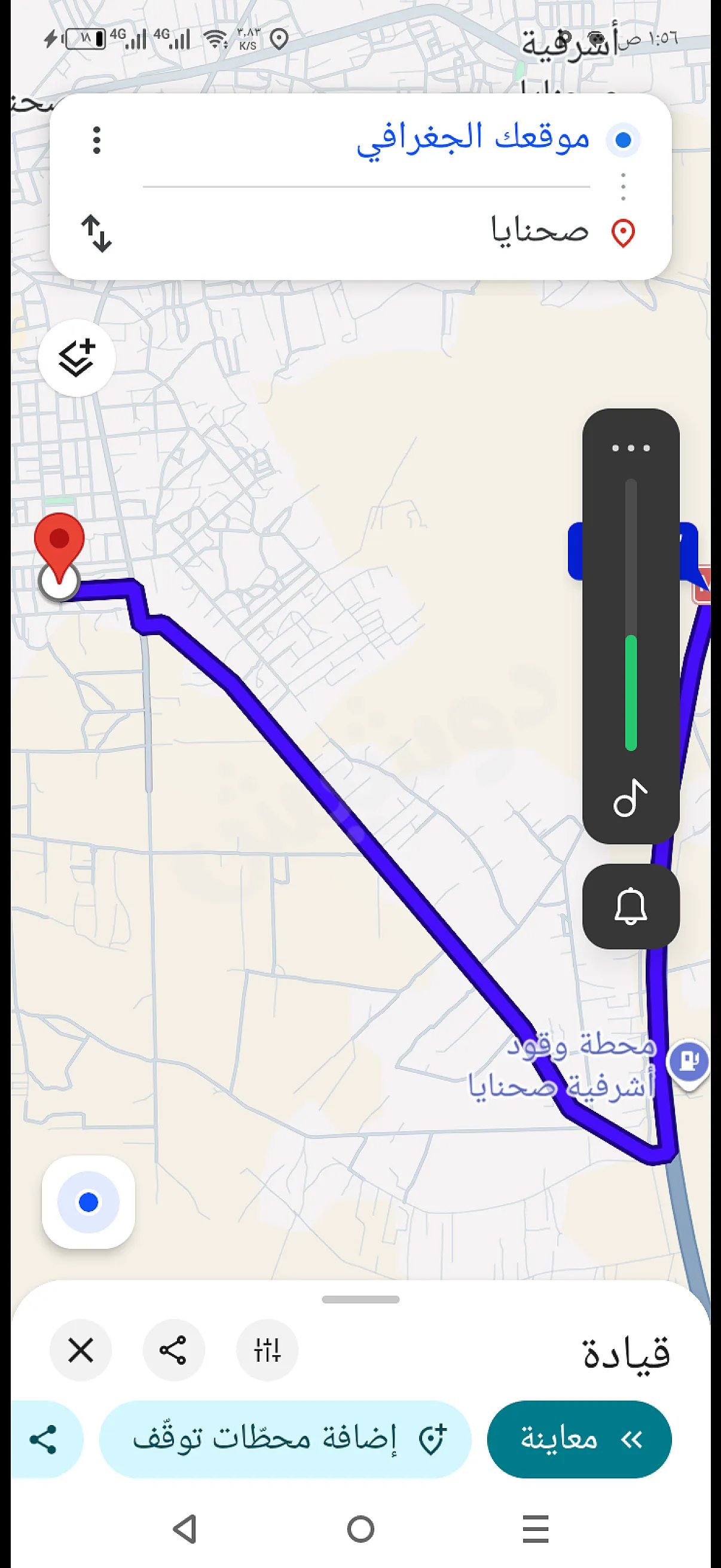This screenshot has height=1568, width=721.
Task: Edit the starting point موقعك الجغرافي
Action: (473, 139)
